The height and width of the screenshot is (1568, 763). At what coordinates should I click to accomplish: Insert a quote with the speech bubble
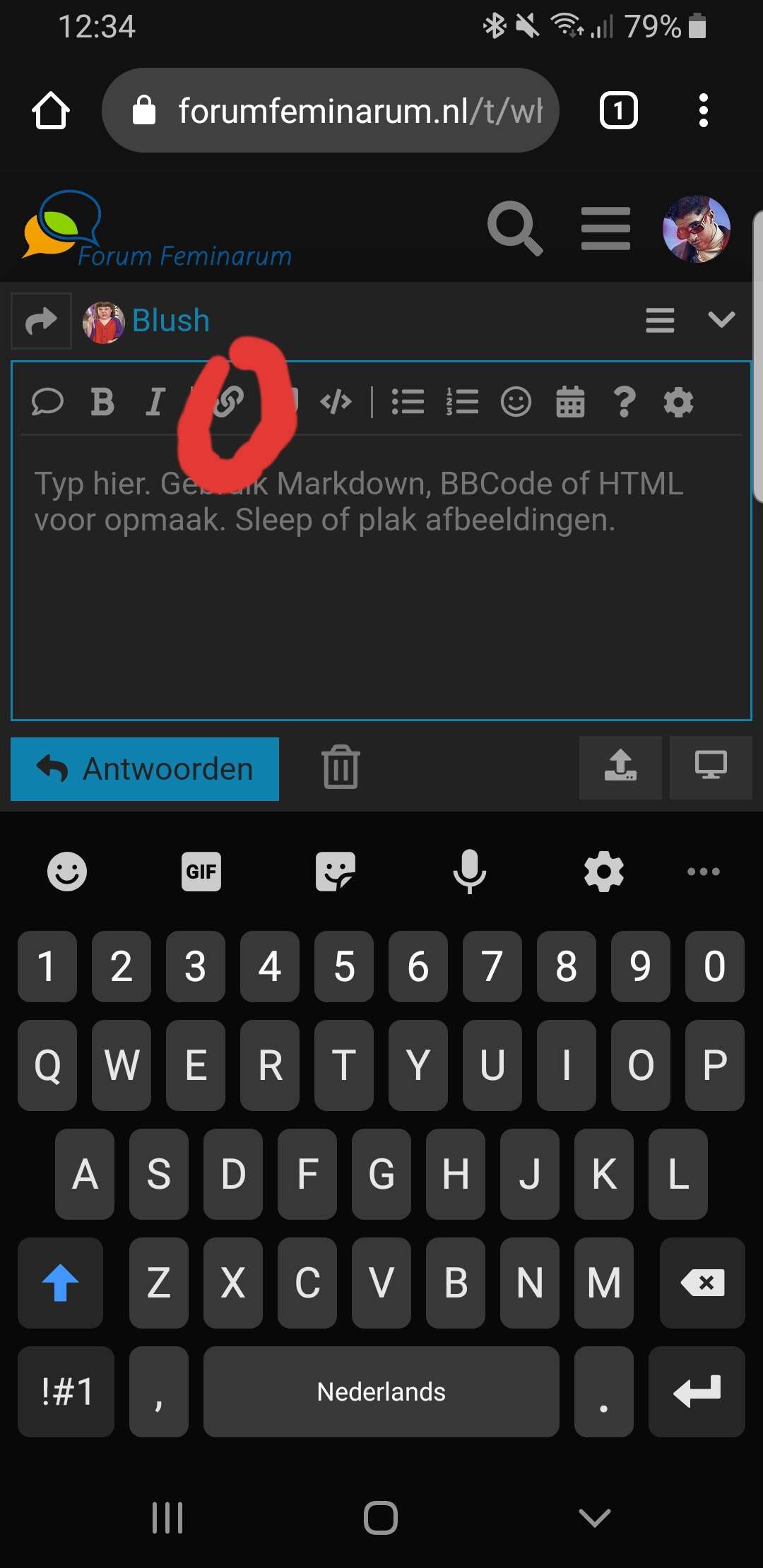coord(48,402)
